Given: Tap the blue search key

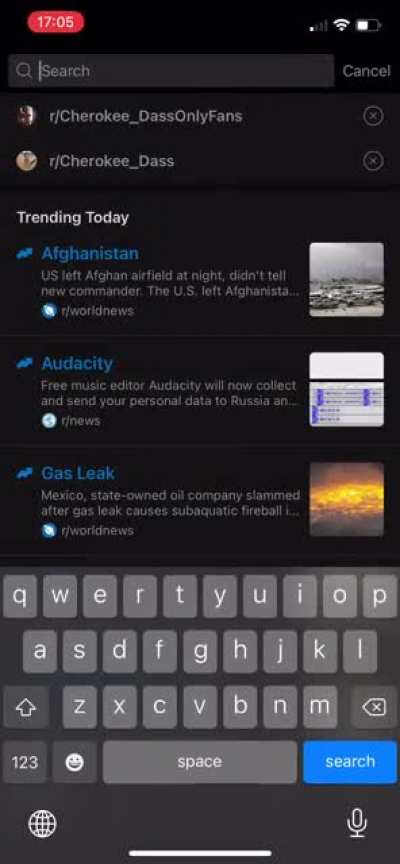Looking at the screenshot, I should 350,762.
